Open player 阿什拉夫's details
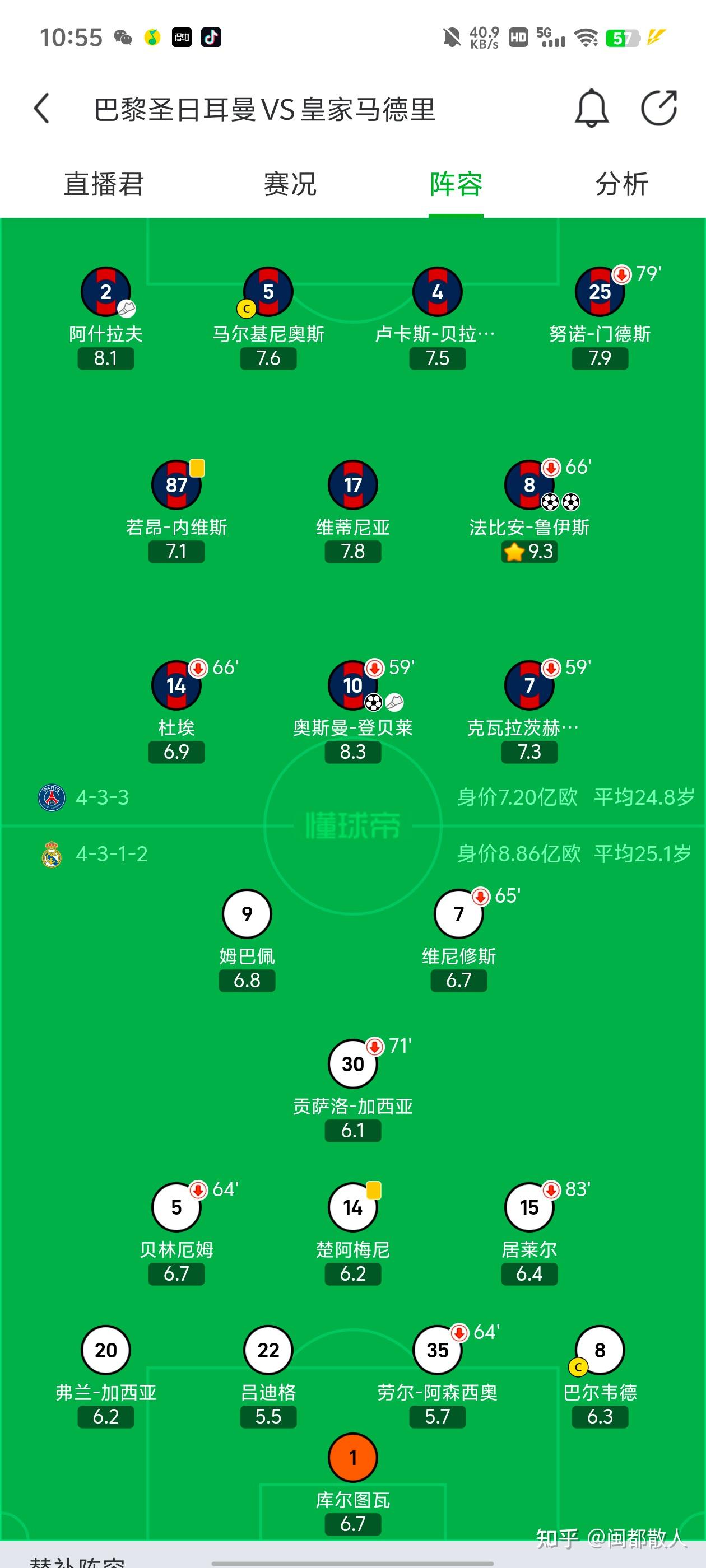Image resolution: width=706 pixels, height=1568 pixels. coord(106,293)
